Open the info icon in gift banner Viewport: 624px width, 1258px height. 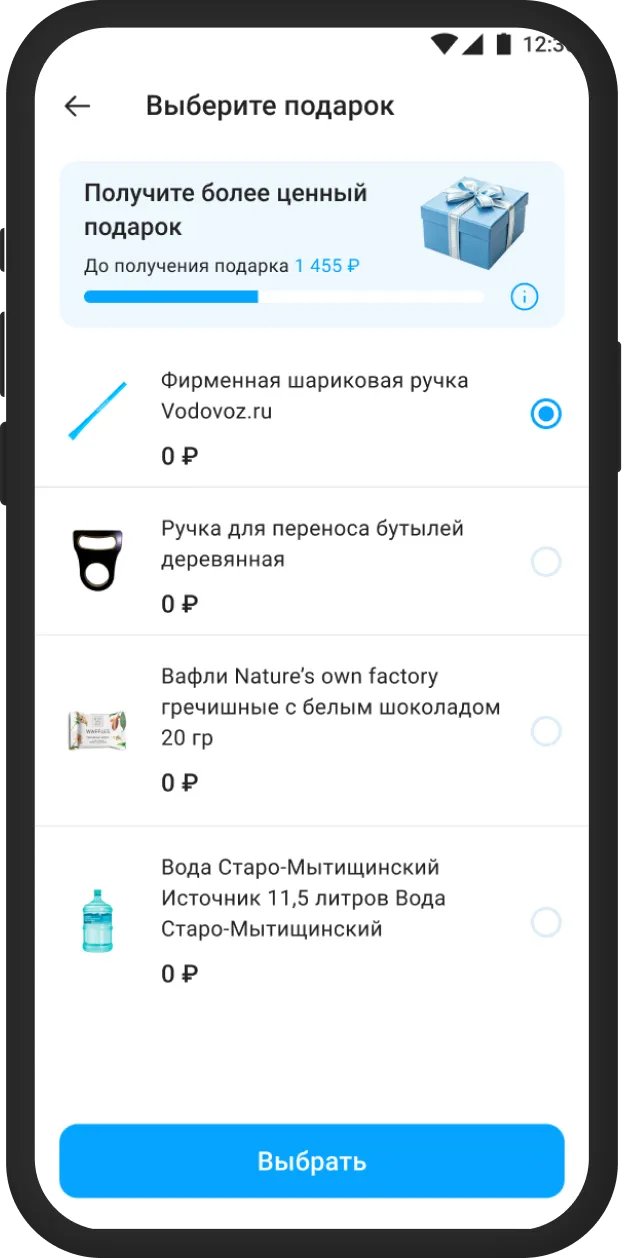tap(525, 297)
